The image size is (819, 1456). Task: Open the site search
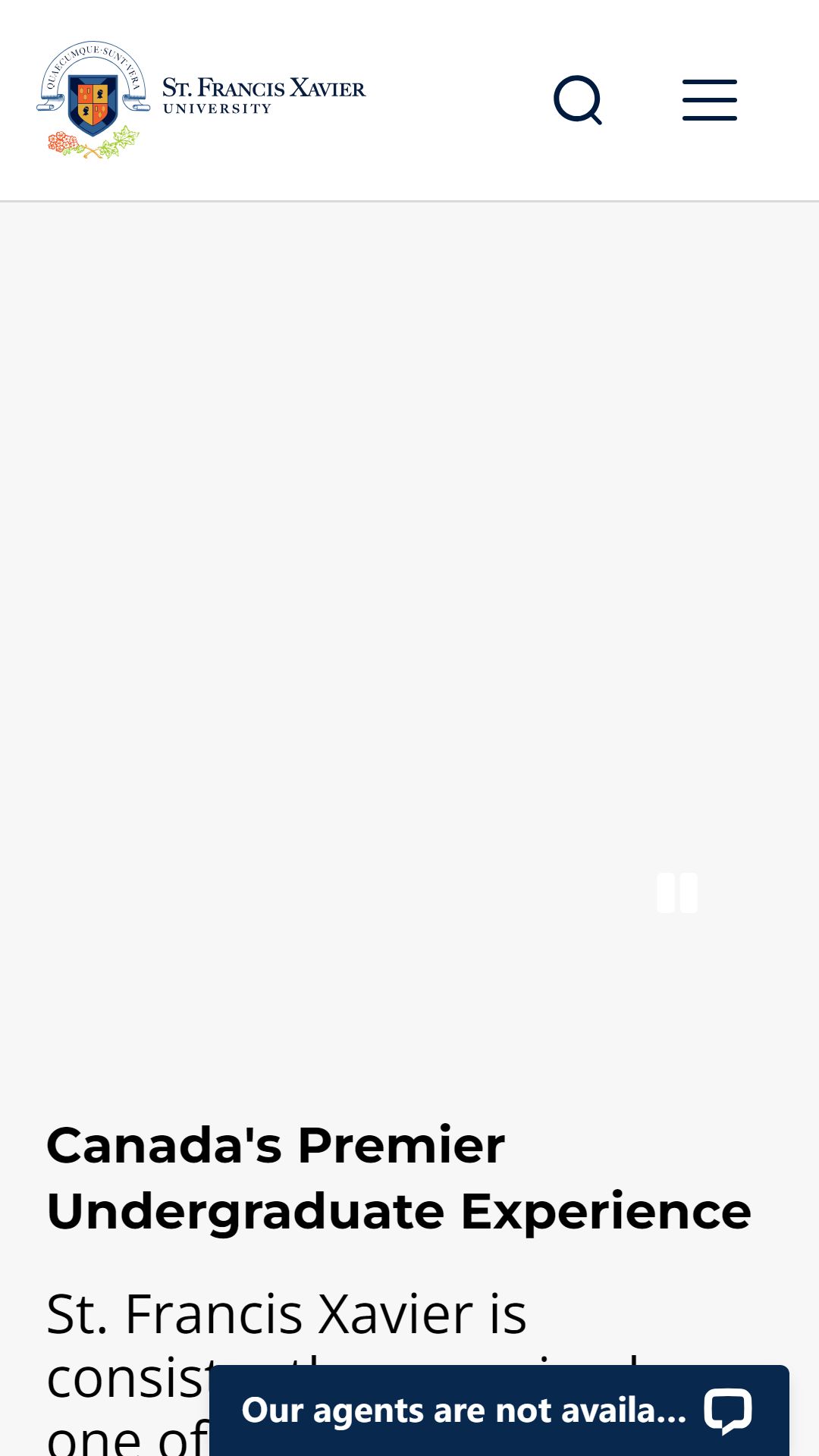coord(578,100)
